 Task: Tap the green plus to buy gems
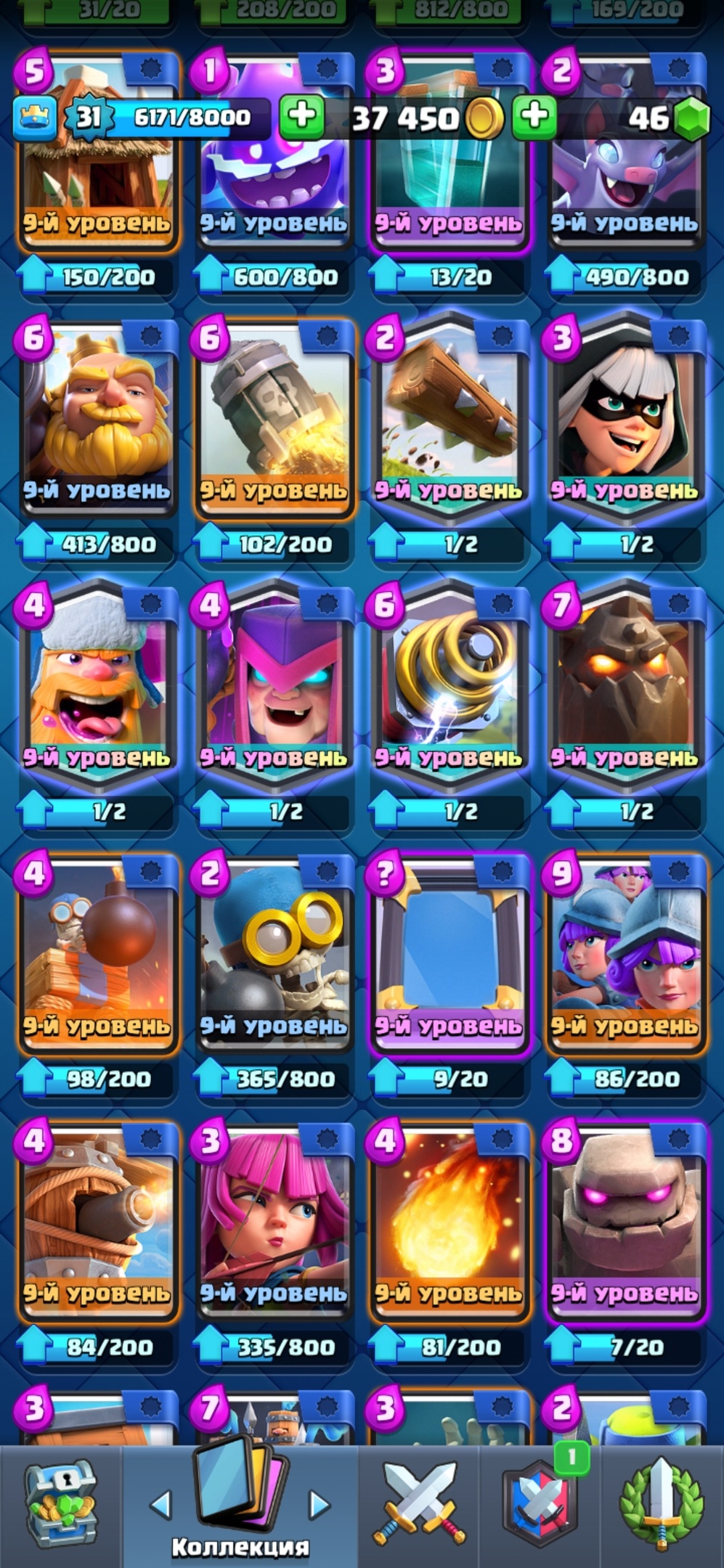[535, 116]
